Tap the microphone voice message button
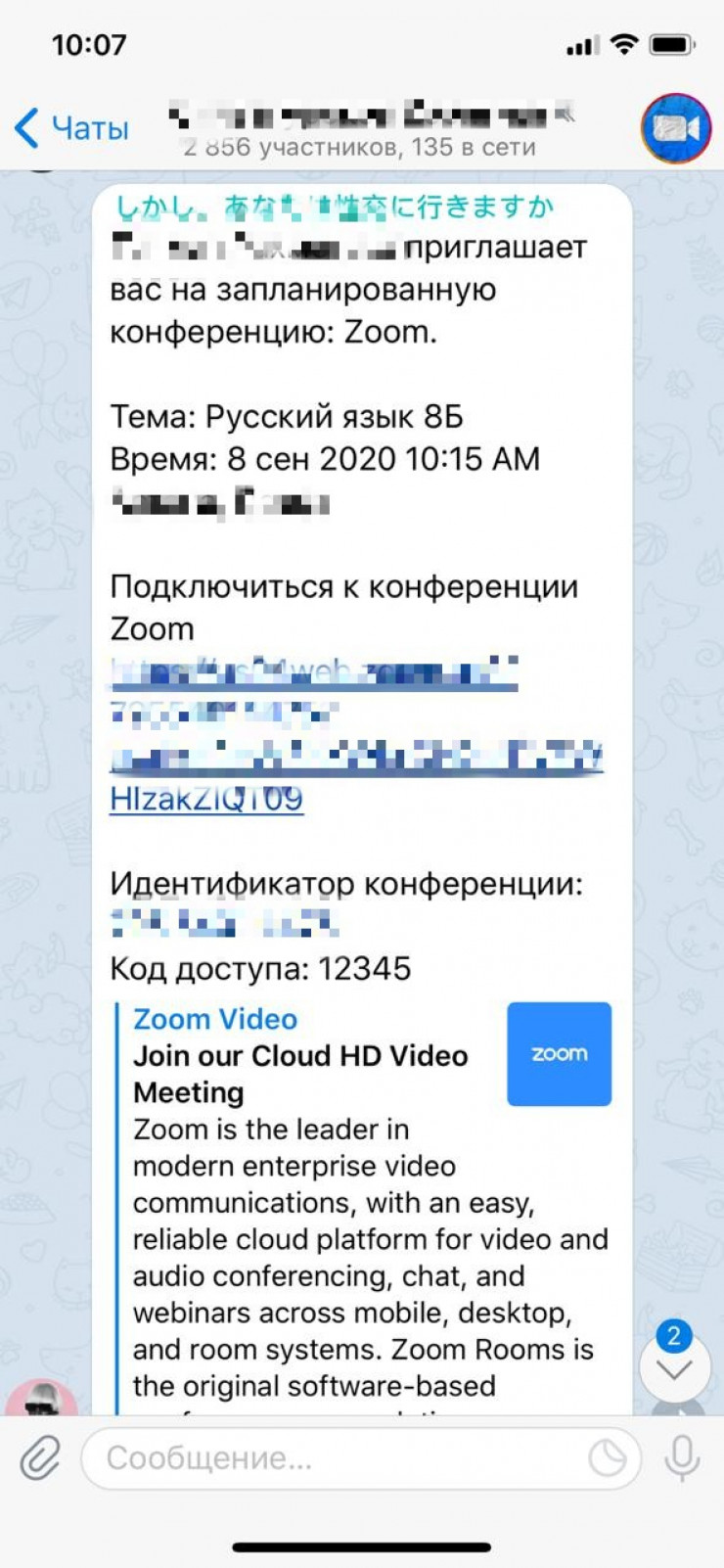 (x=682, y=1458)
